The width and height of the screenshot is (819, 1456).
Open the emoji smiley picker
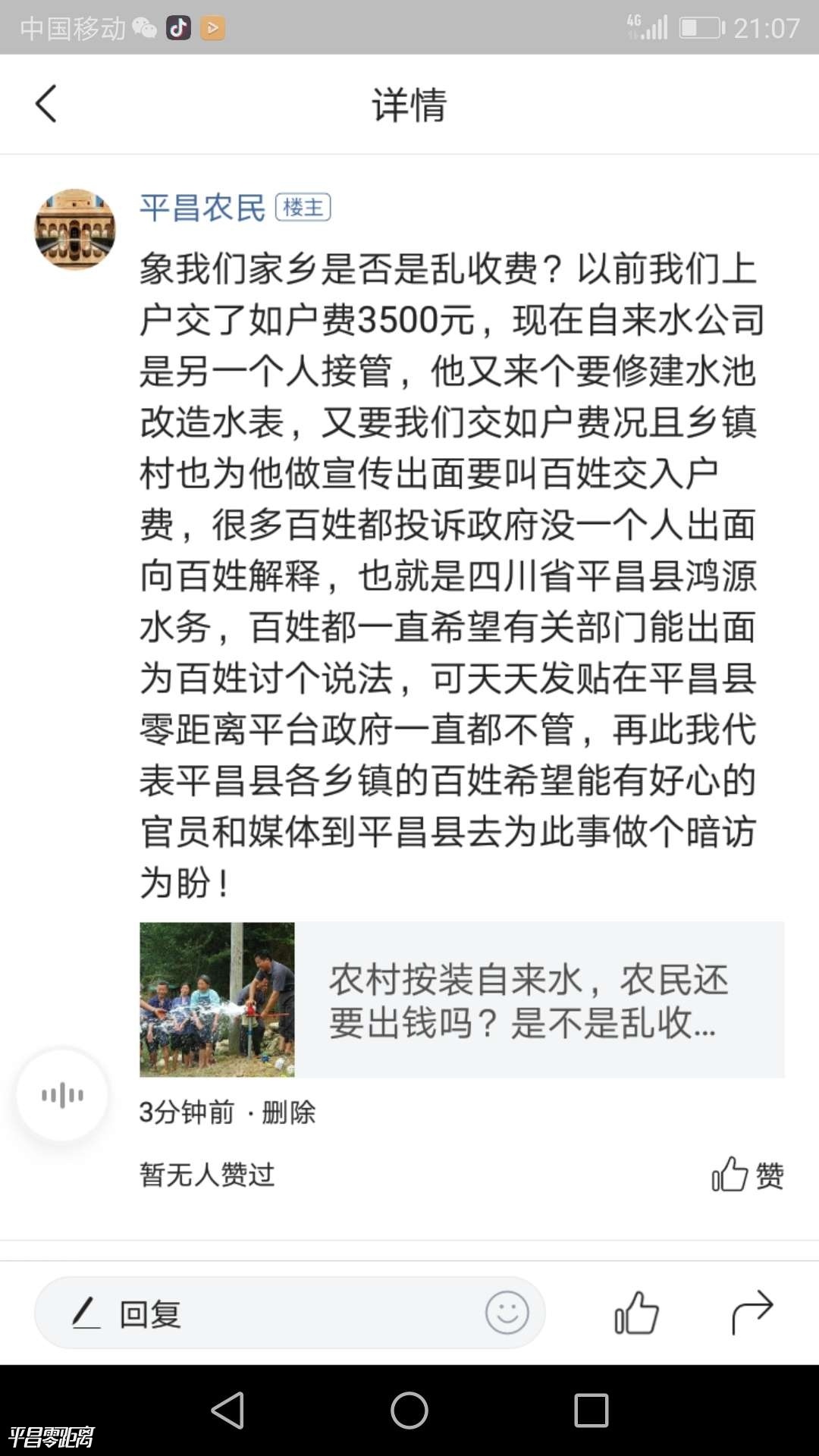pos(507,1313)
